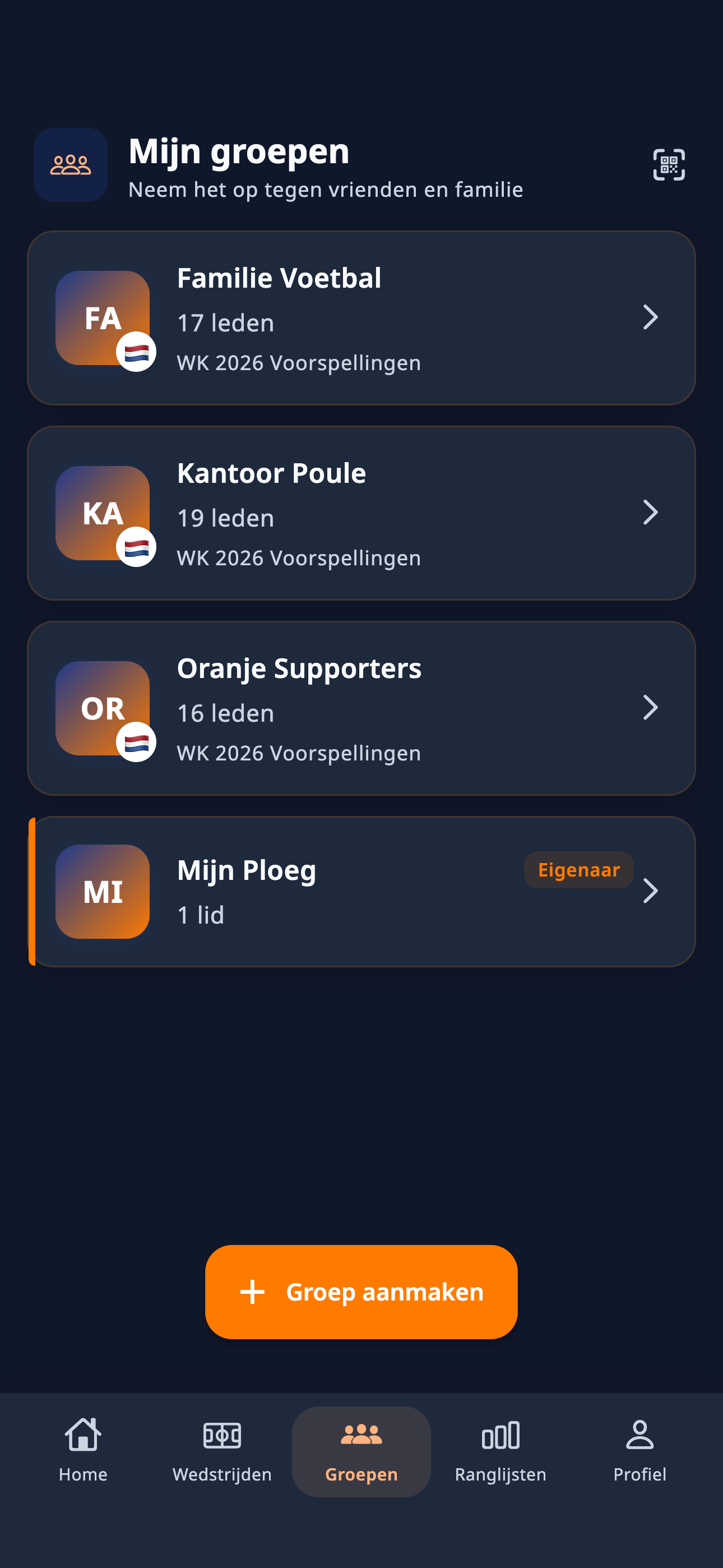Open the Oranje Supporters group card

tap(361, 708)
